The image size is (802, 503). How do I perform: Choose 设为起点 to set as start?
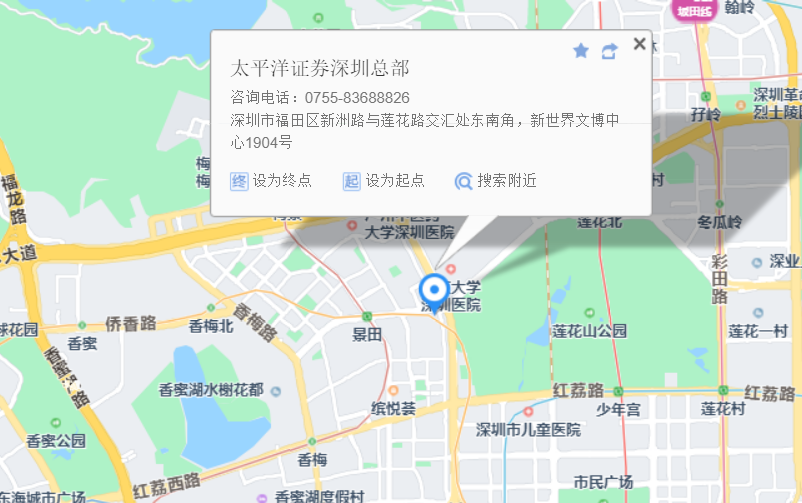[x=384, y=181]
